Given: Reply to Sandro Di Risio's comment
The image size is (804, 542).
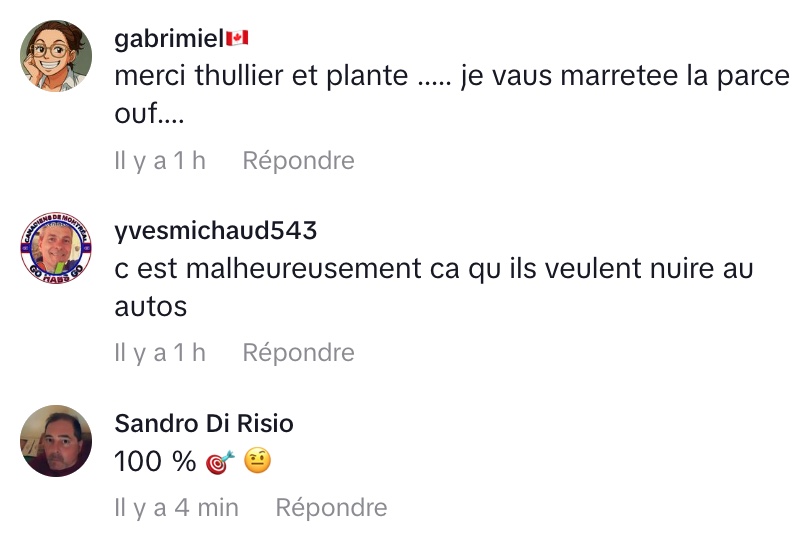Looking at the screenshot, I should pyautogui.click(x=331, y=508).
